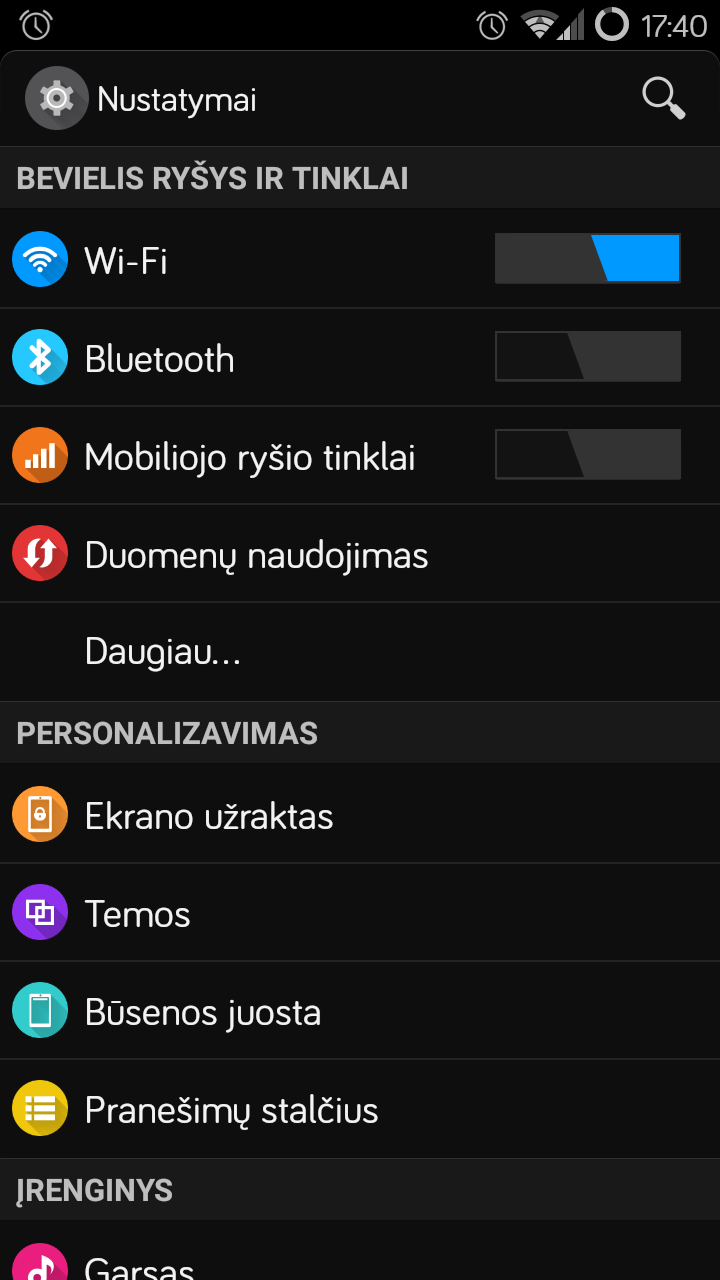Open search in Nustatymai

(663, 98)
